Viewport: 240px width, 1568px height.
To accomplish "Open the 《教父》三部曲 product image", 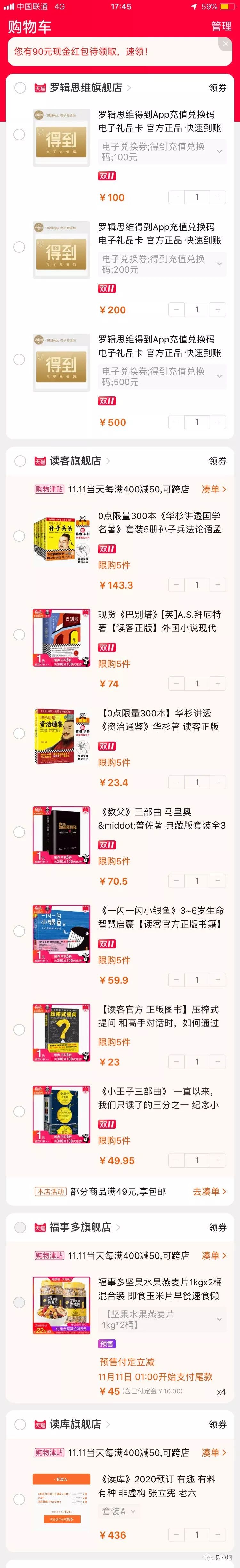I will [61, 835].
